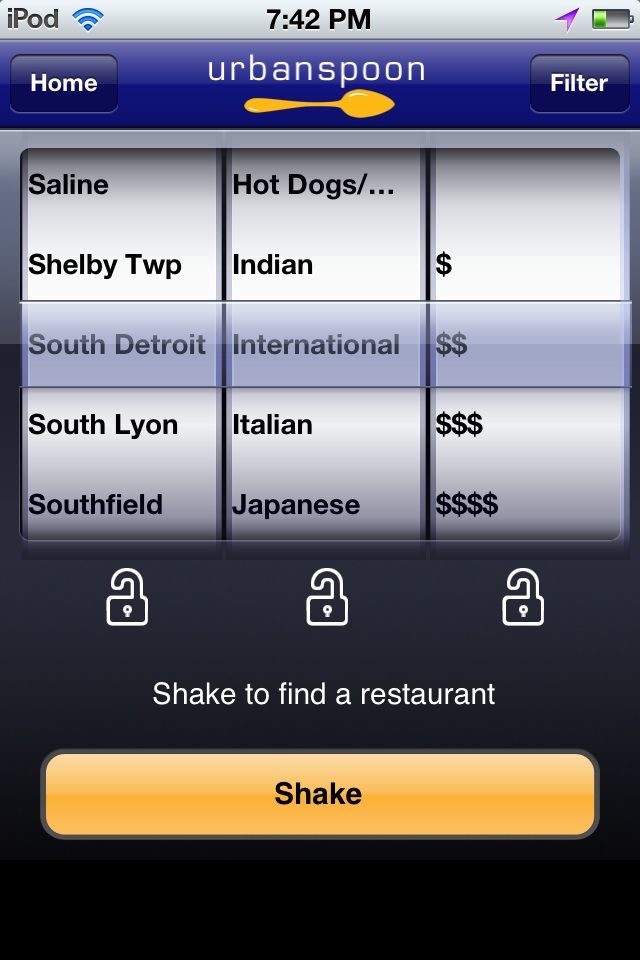Go to the Home screen
Screen dimensions: 640x960
pyautogui.click(x=64, y=83)
